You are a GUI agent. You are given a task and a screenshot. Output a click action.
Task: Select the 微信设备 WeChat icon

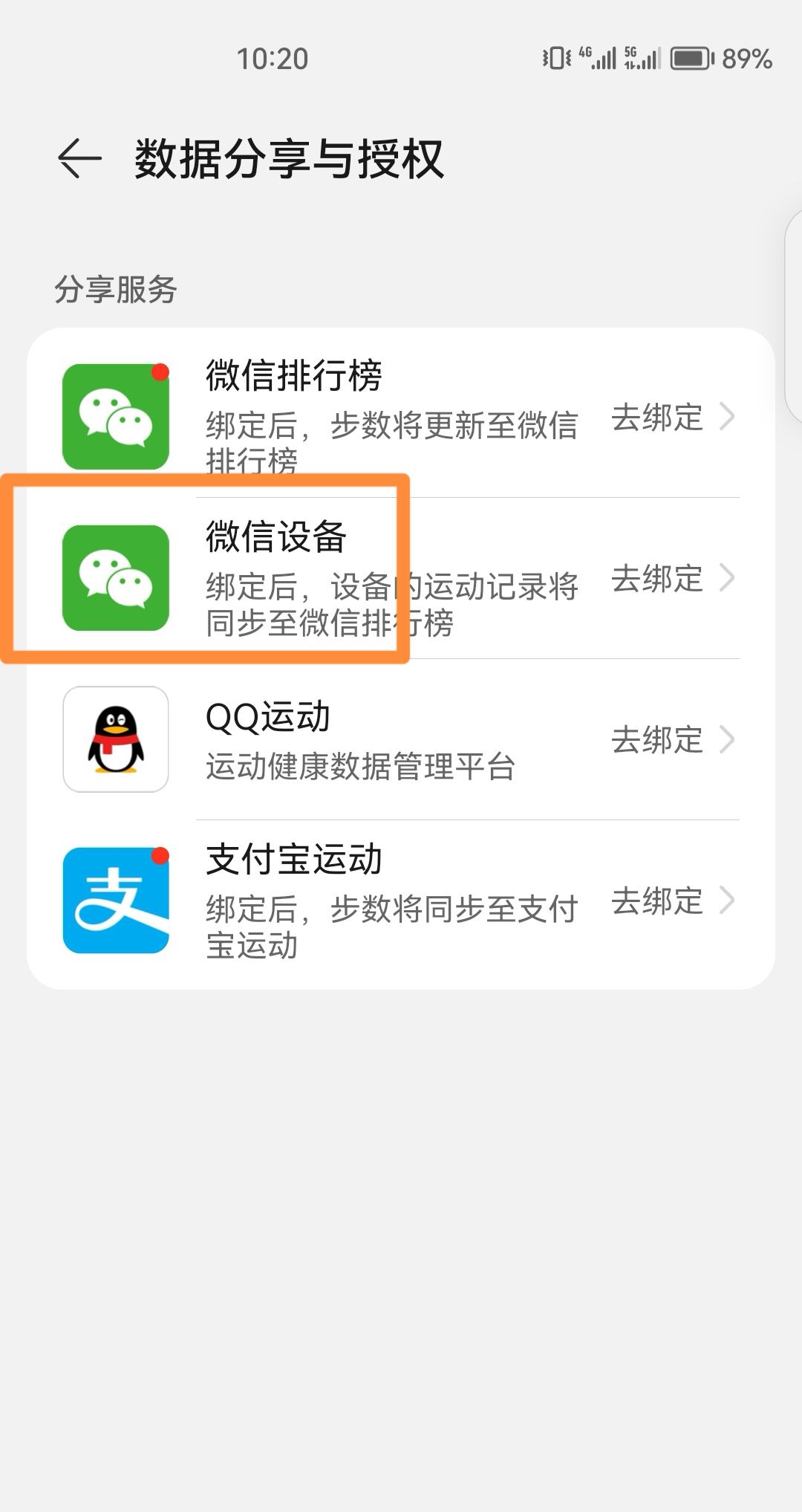[x=115, y=580]
